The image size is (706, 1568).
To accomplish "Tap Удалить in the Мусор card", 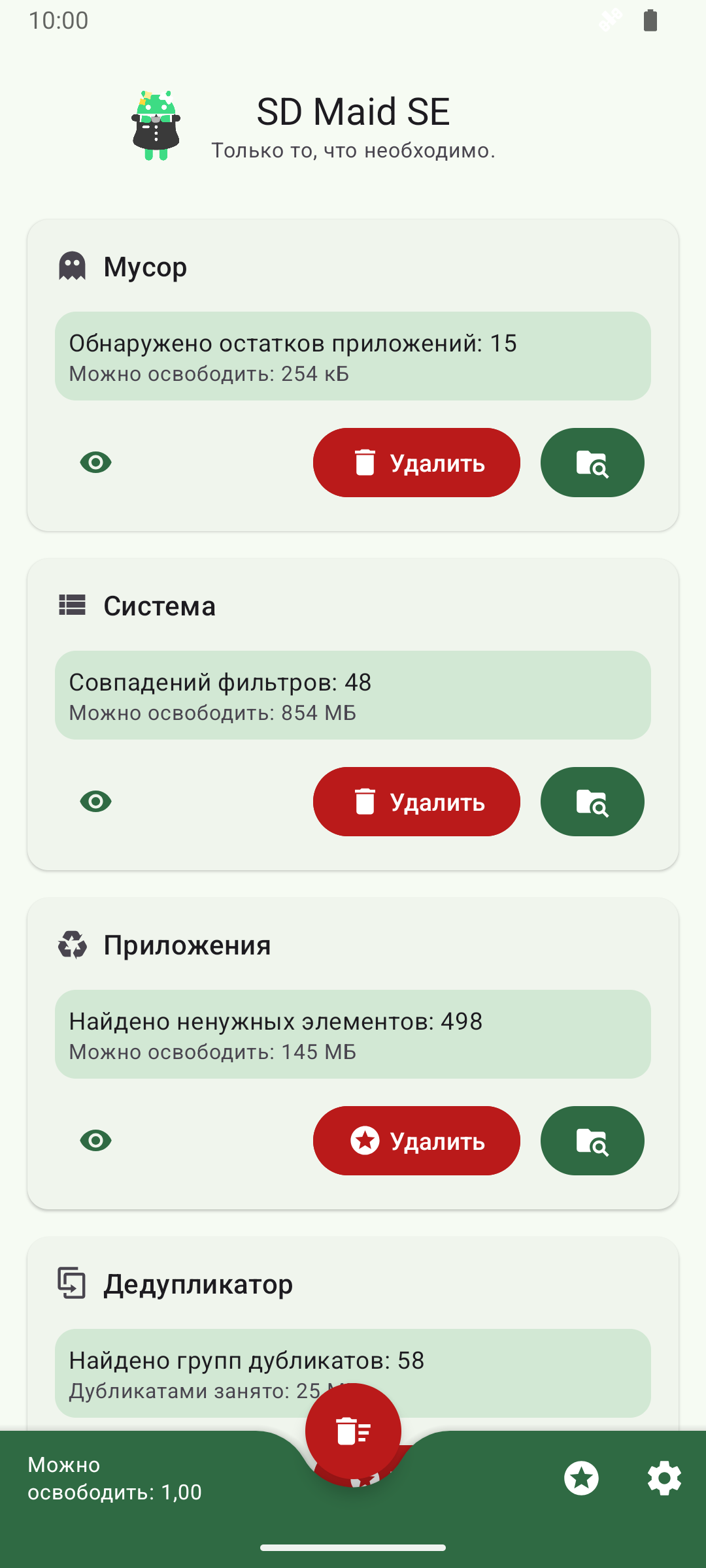I will [416, 463].
